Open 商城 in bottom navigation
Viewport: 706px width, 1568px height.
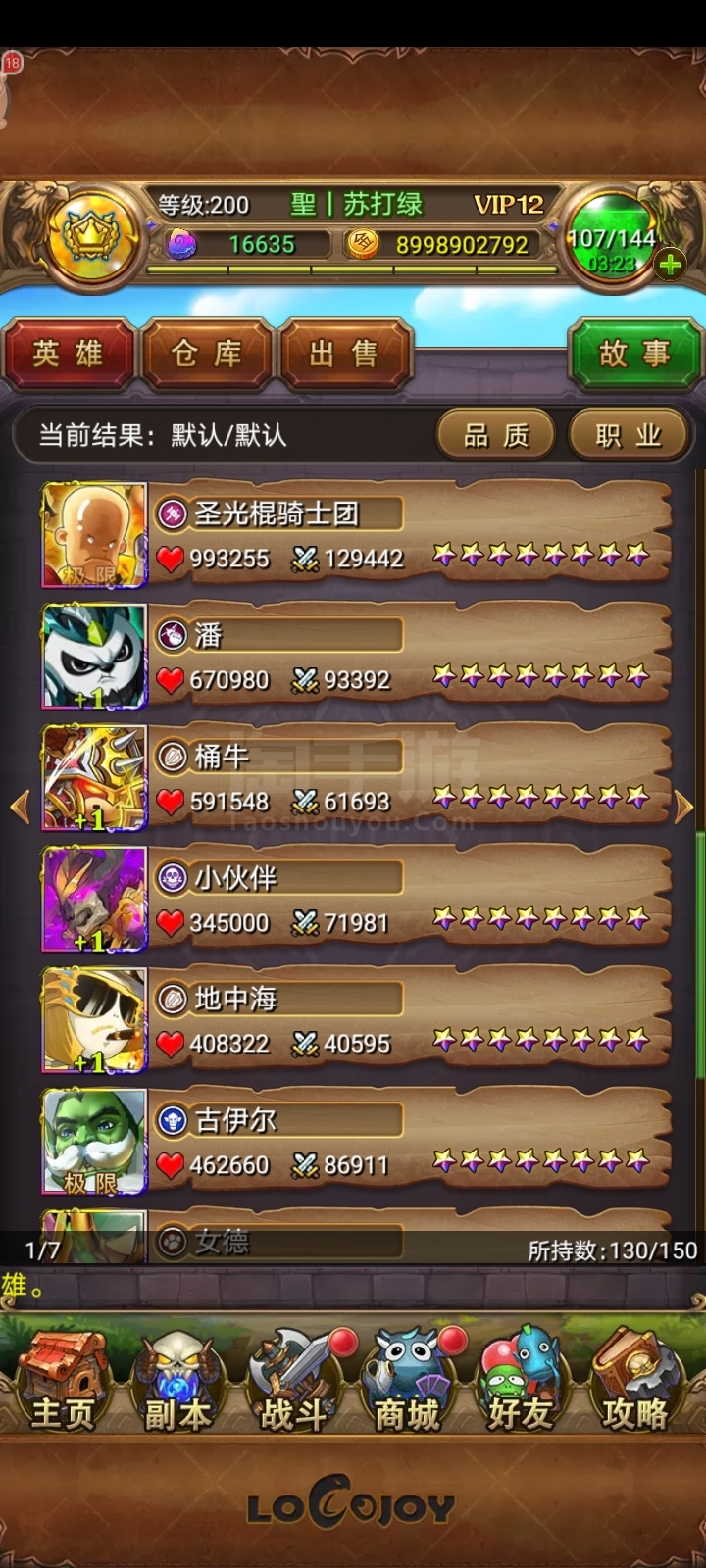(407, 1382)
